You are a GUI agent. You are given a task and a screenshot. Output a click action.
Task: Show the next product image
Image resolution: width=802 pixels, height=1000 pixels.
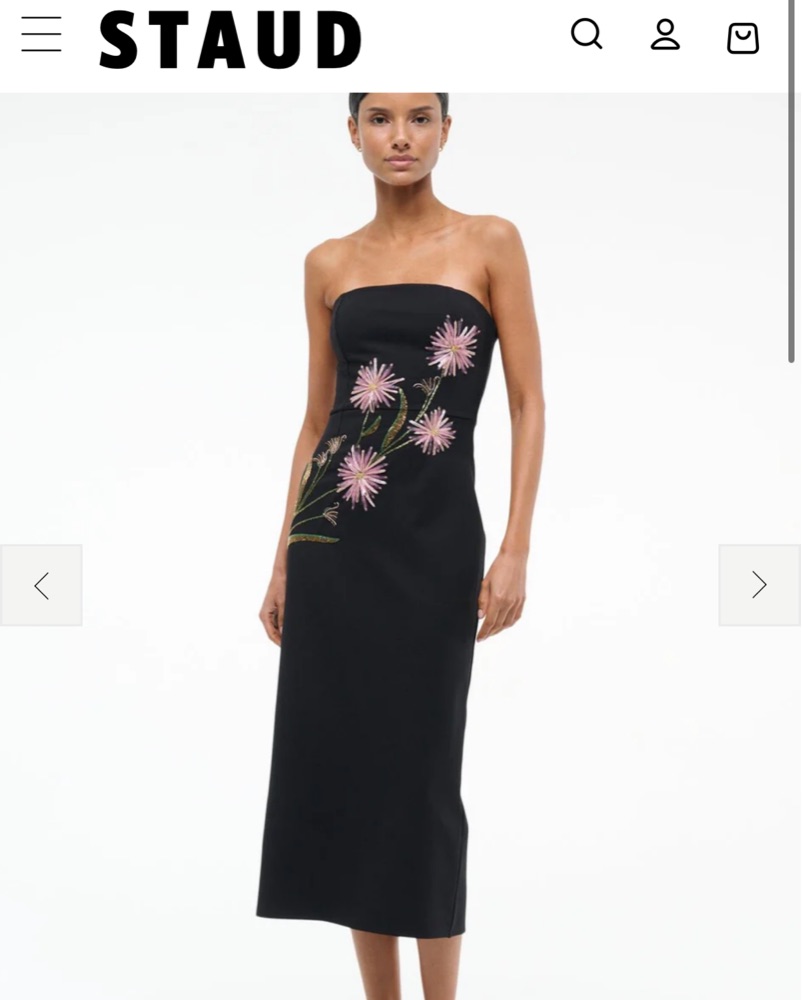pos(759,585)
